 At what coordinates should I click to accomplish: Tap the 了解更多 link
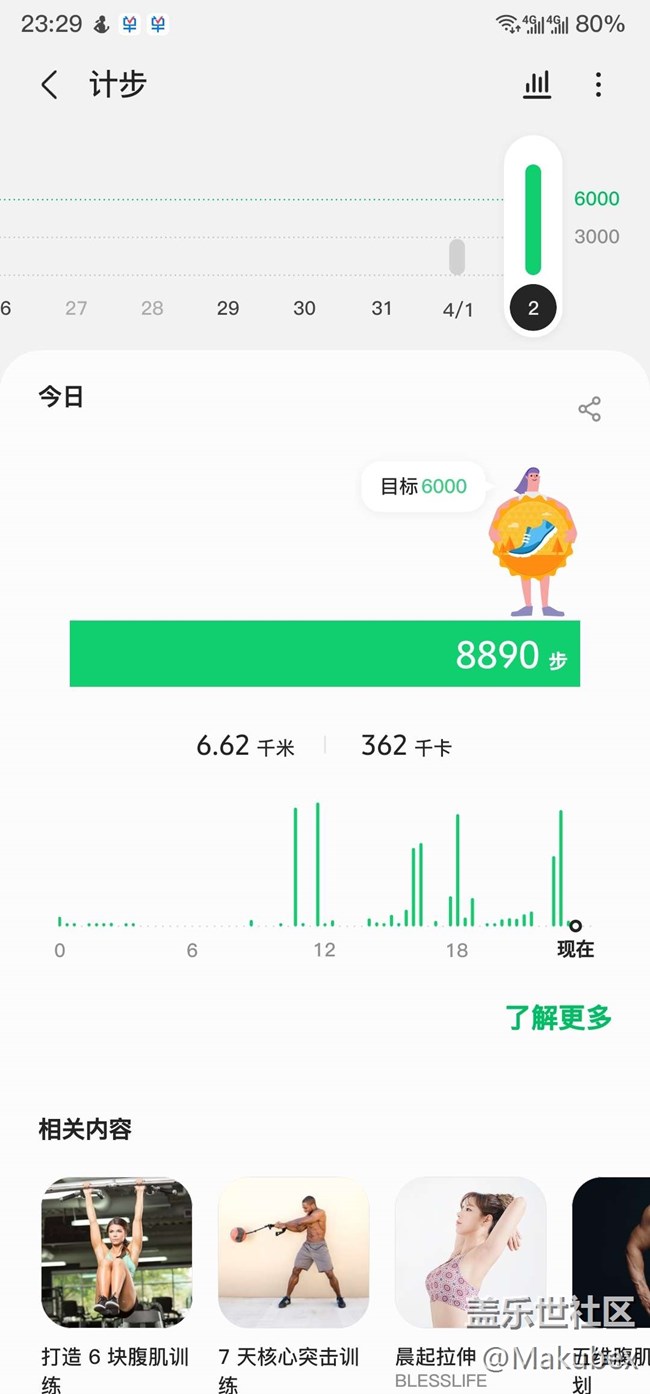(558, 1018)
